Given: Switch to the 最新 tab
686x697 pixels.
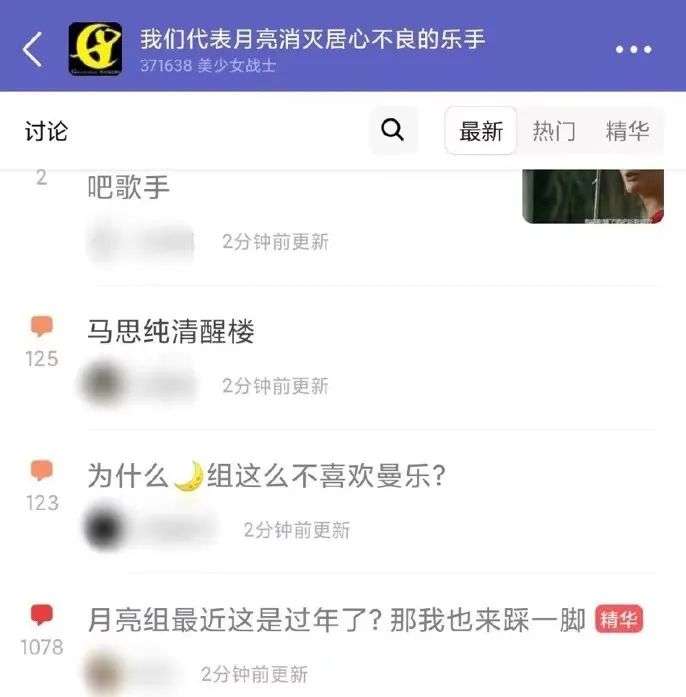Looking at the screenshot, I should coord(481,131).
